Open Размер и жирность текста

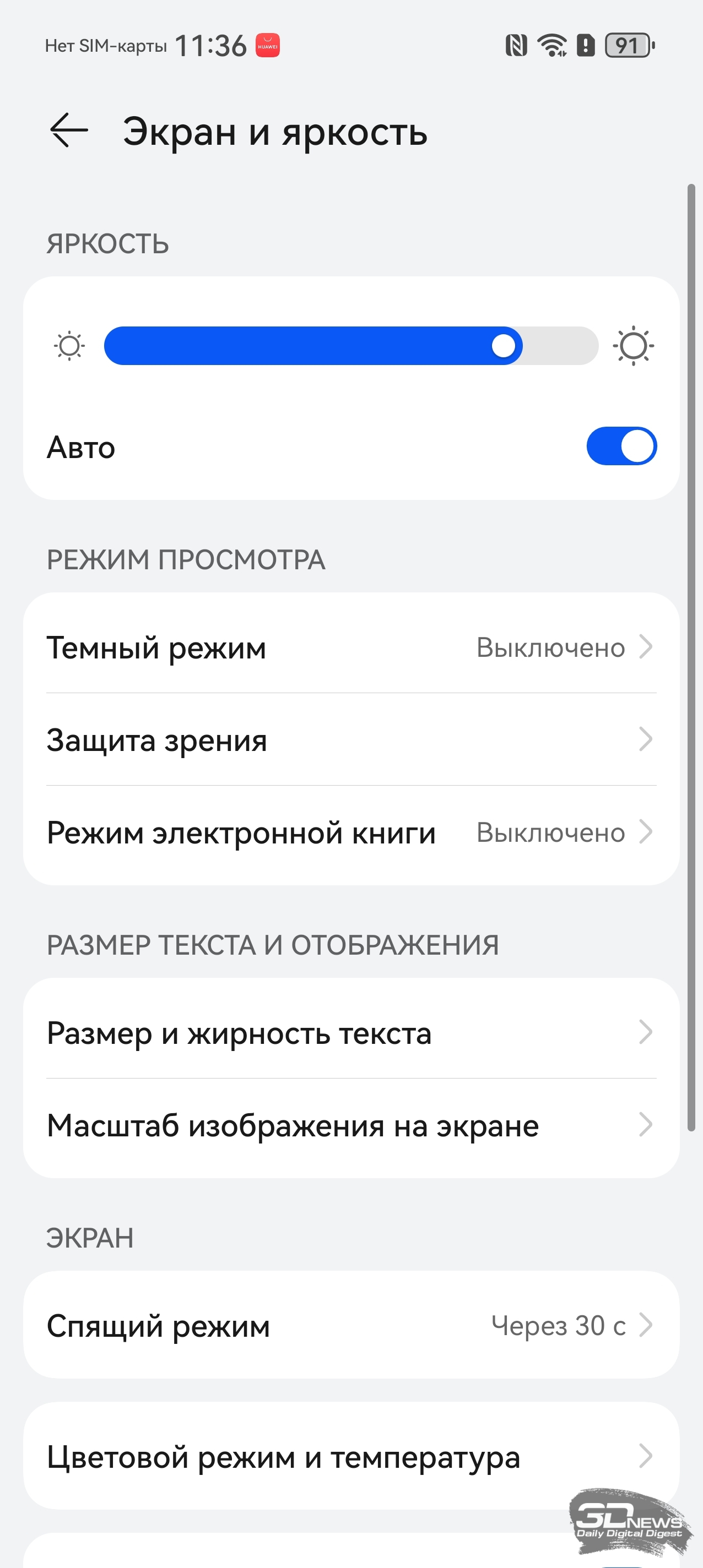pyautogui.click(x=351, y=1032)
